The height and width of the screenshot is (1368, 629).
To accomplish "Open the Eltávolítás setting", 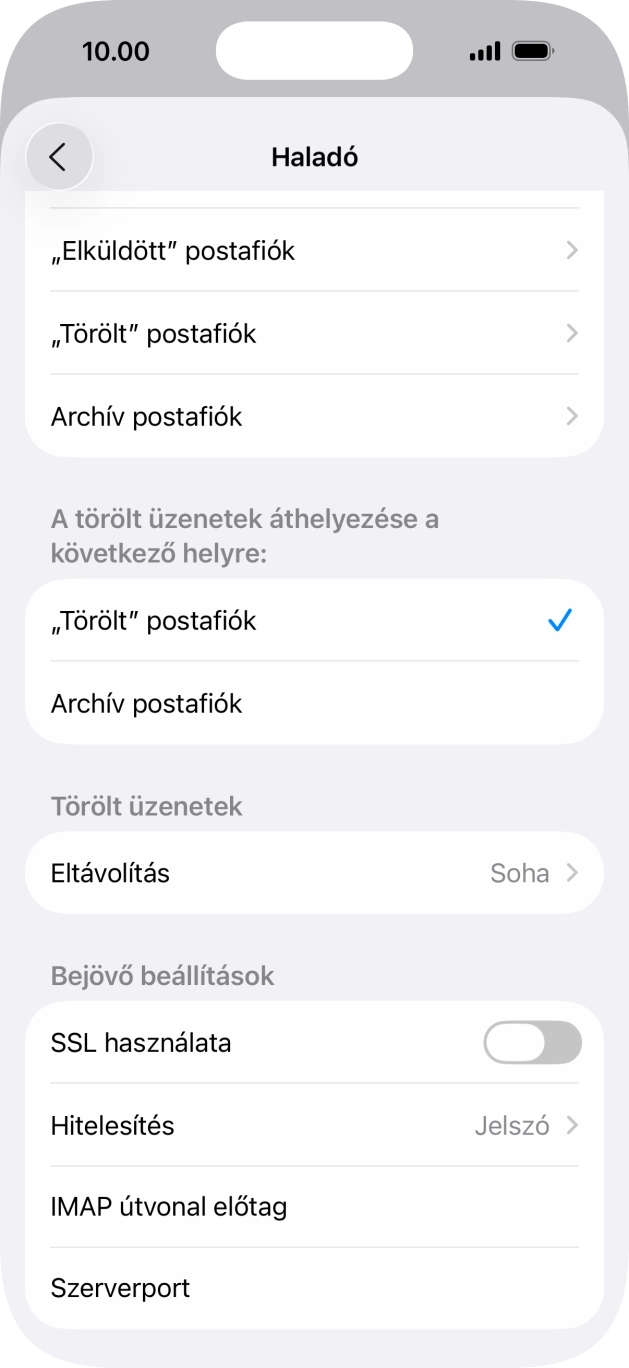I will 314,873.
